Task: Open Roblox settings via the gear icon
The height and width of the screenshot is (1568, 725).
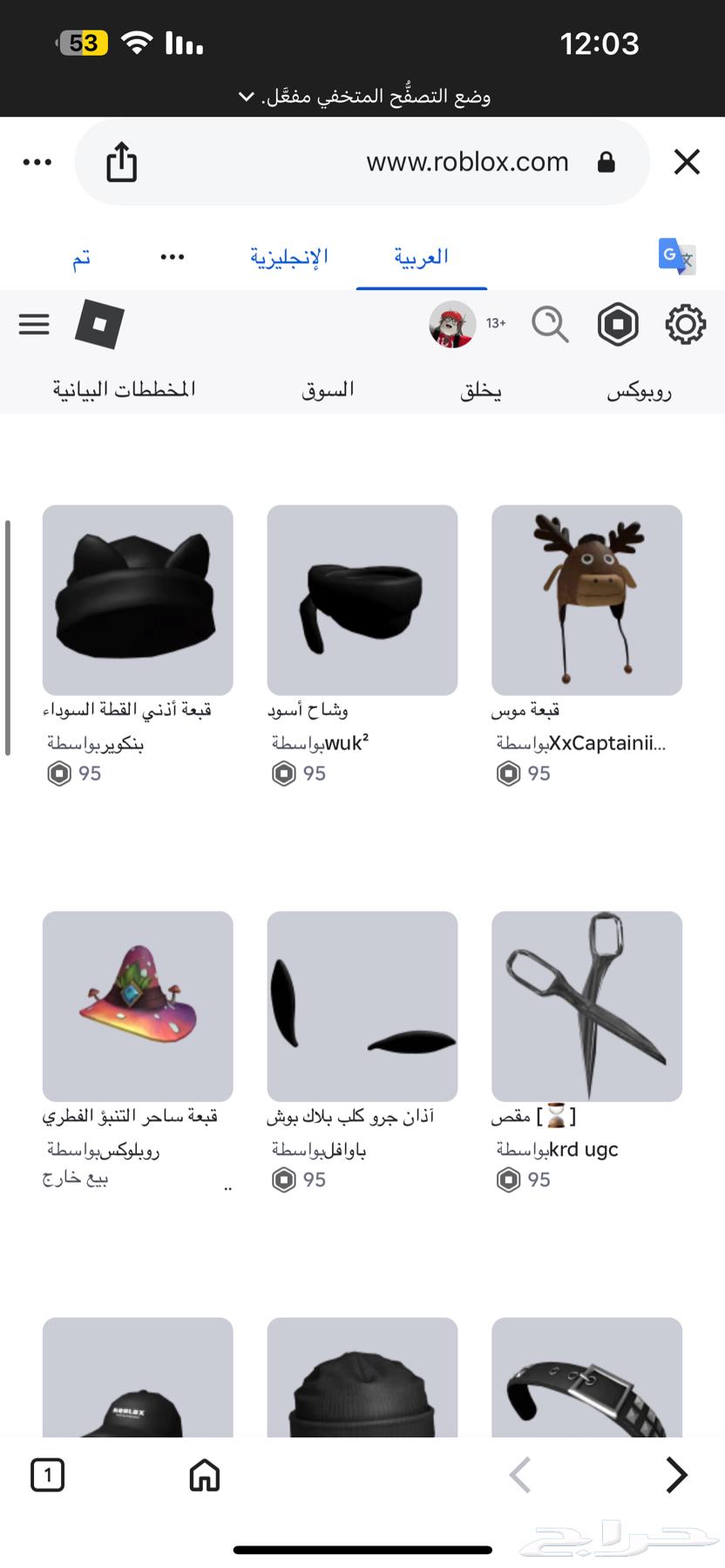Action: pyautogui.click(x=686, y=324)
